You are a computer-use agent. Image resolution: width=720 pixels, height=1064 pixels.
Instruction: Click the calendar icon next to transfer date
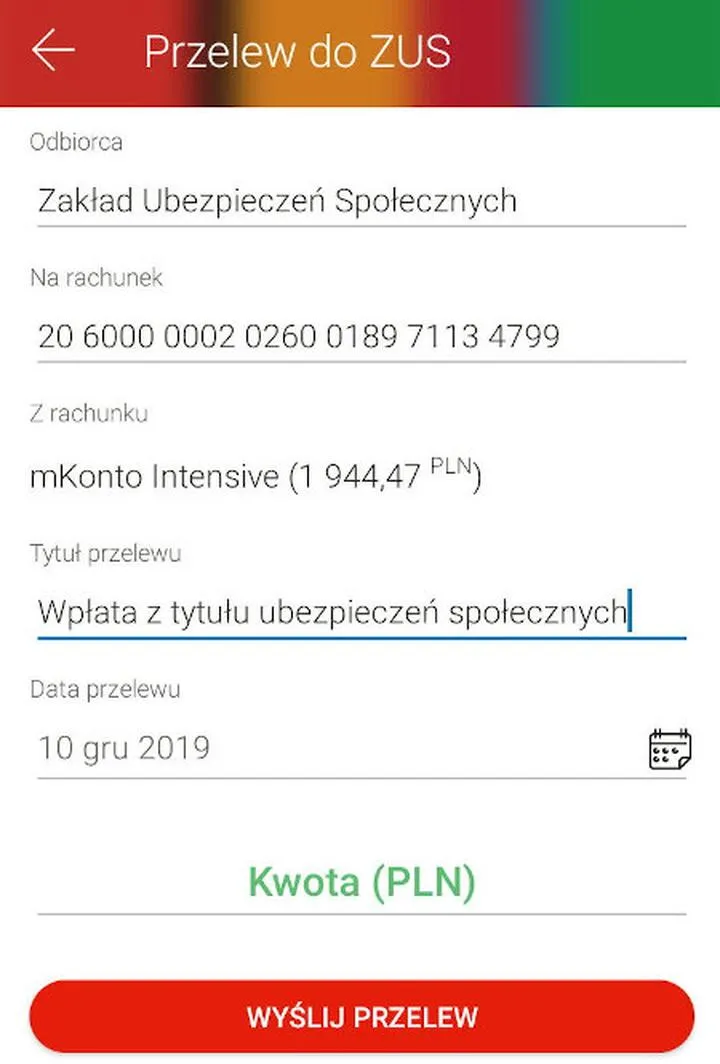click(668, 746)
